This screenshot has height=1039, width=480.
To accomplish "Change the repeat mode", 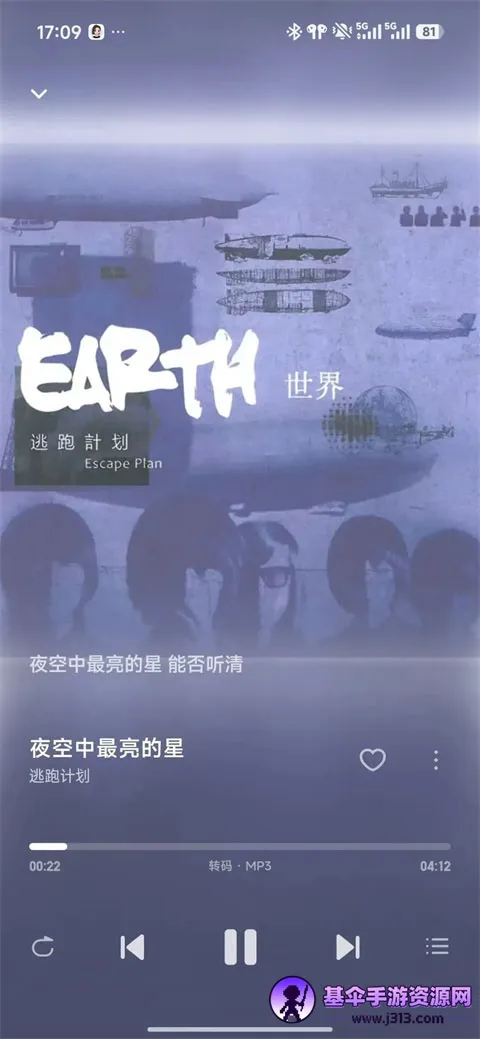I will pyautogui.click(x=42, y=947).
